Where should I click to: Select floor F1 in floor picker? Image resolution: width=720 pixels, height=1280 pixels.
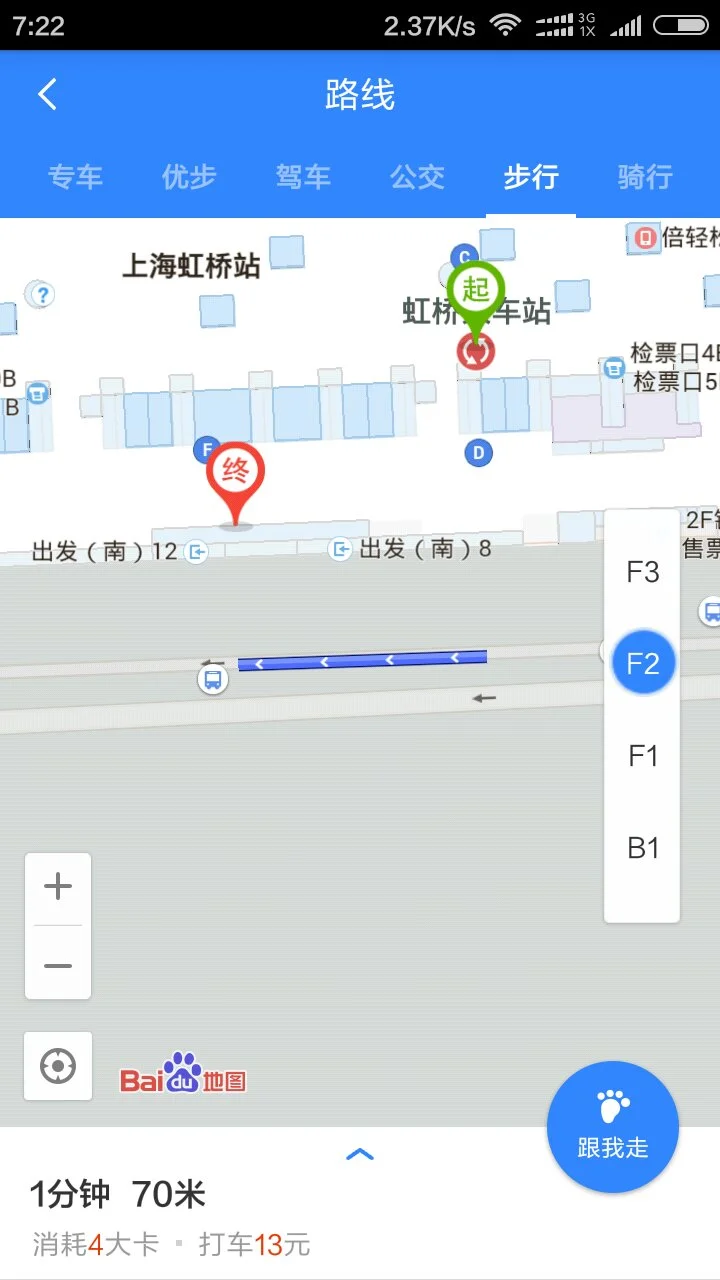point(641,755)
